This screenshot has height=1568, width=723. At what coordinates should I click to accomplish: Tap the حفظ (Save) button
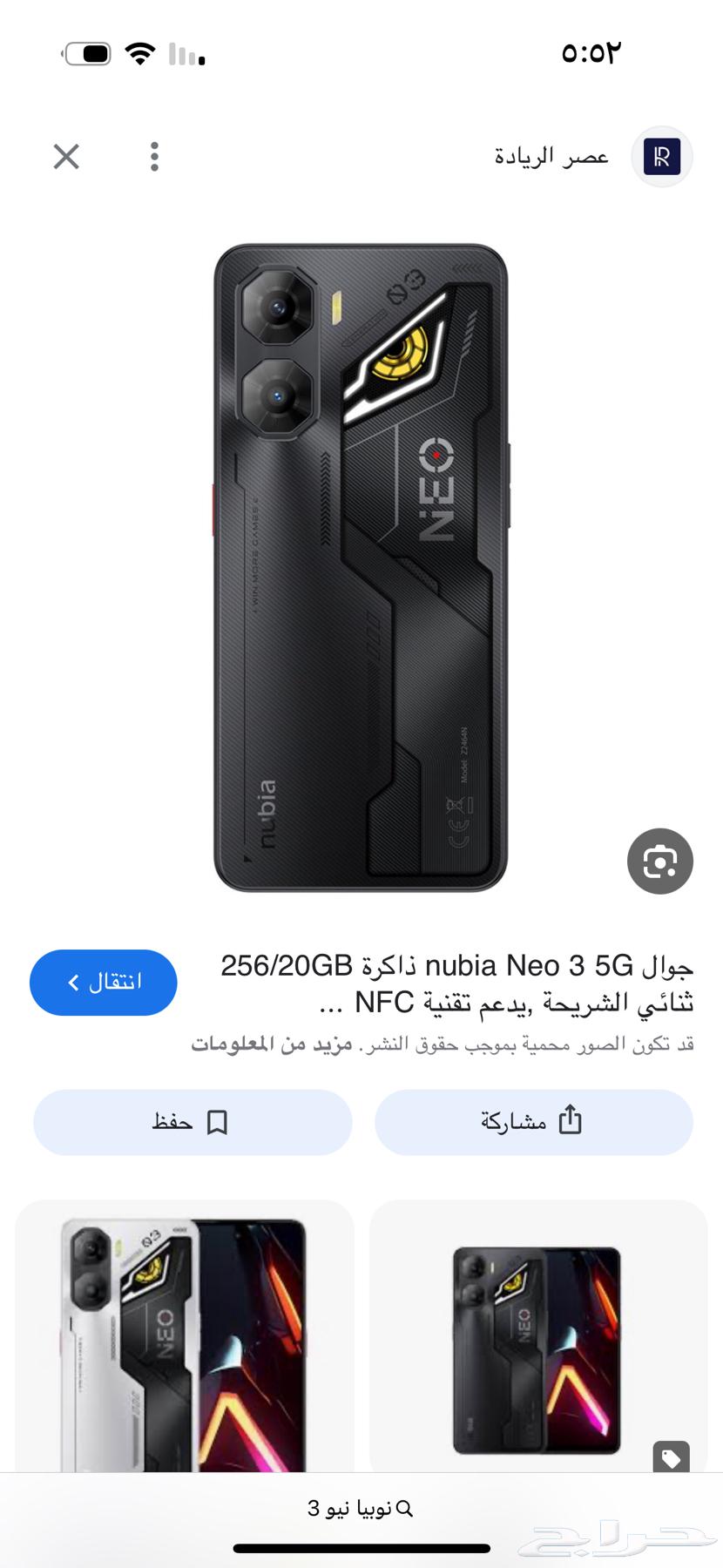(193, 1123)
